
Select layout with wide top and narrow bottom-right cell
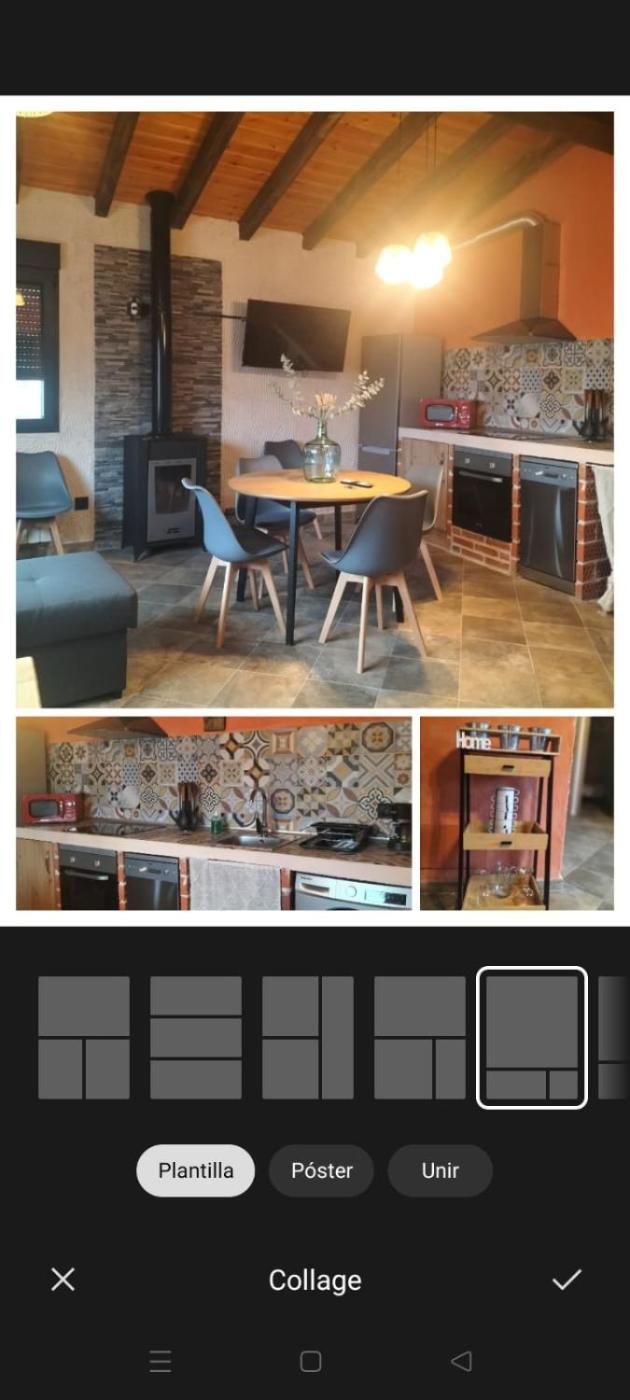tap(420, 1037)
